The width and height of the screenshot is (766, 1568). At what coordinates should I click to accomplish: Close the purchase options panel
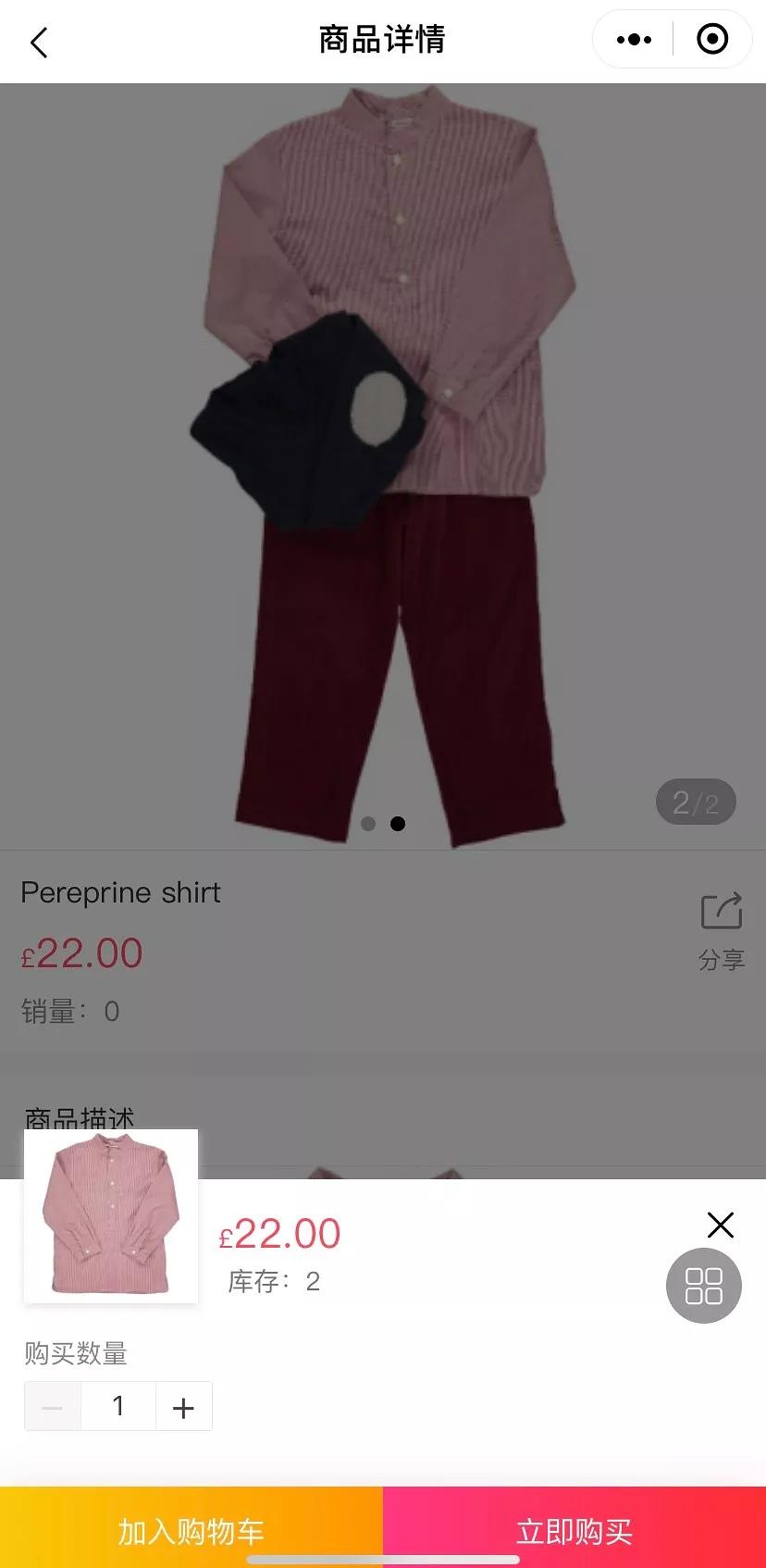click(x=720, y=1225)
